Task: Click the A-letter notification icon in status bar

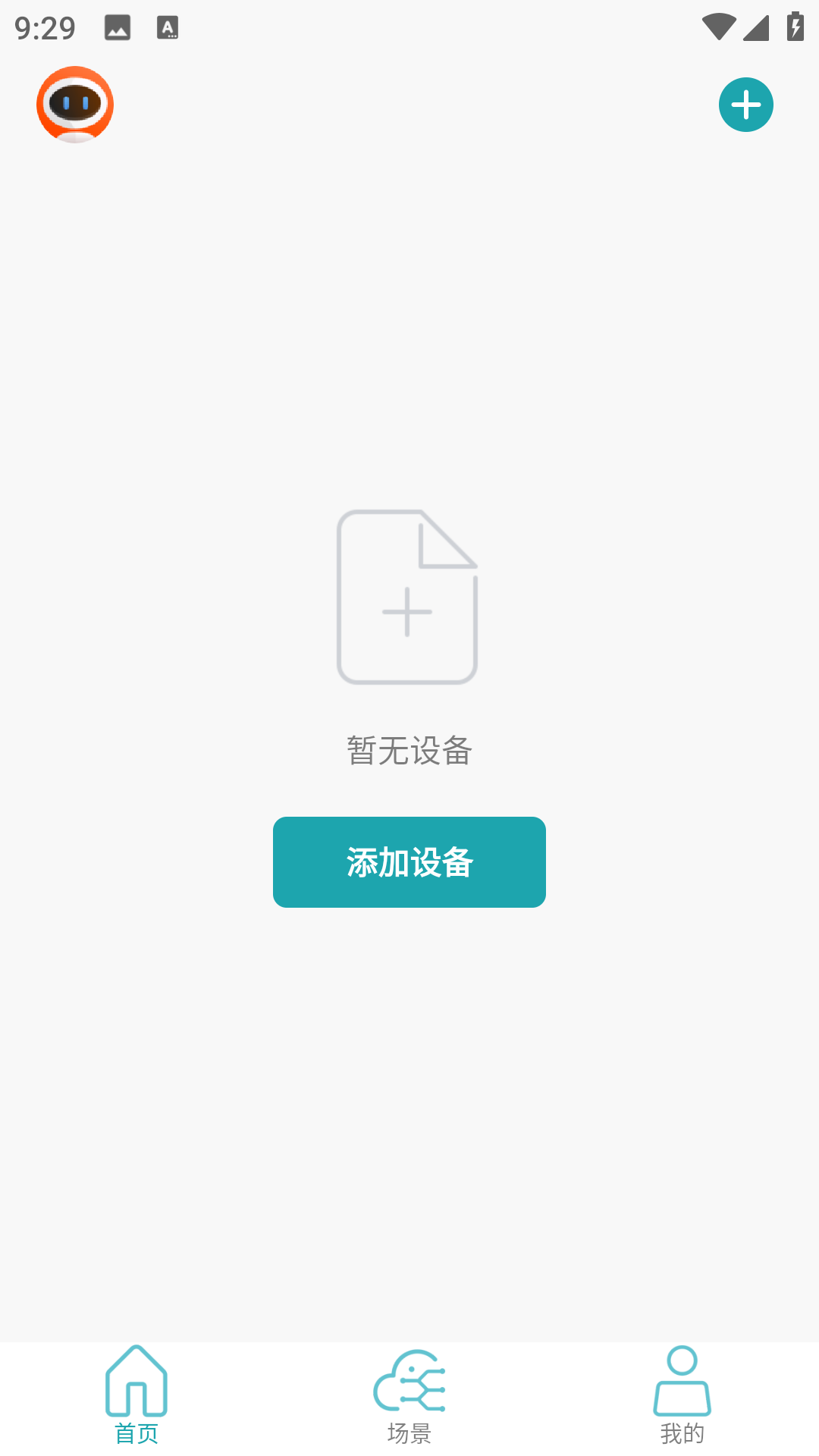Action: 166,27
